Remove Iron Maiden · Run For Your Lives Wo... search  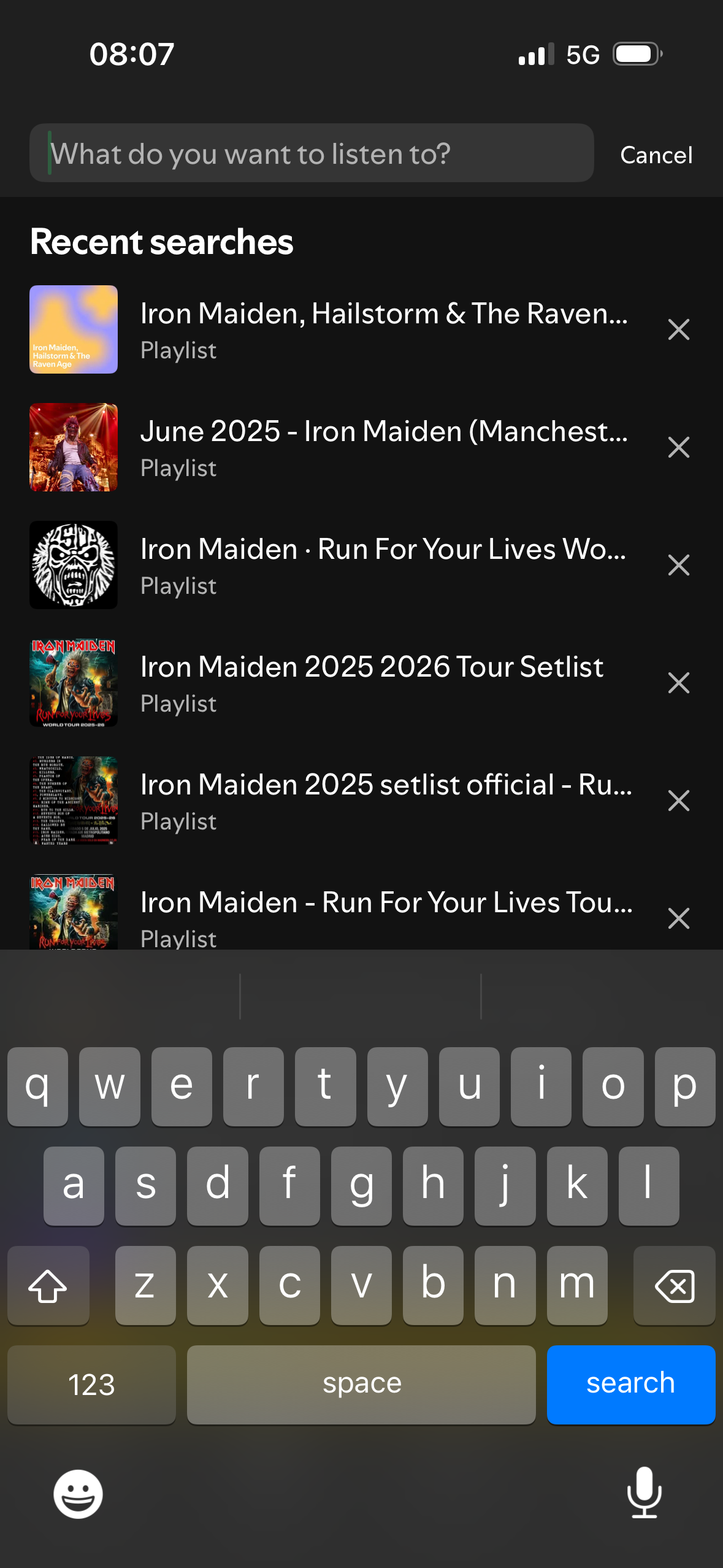tap(679, 565)
